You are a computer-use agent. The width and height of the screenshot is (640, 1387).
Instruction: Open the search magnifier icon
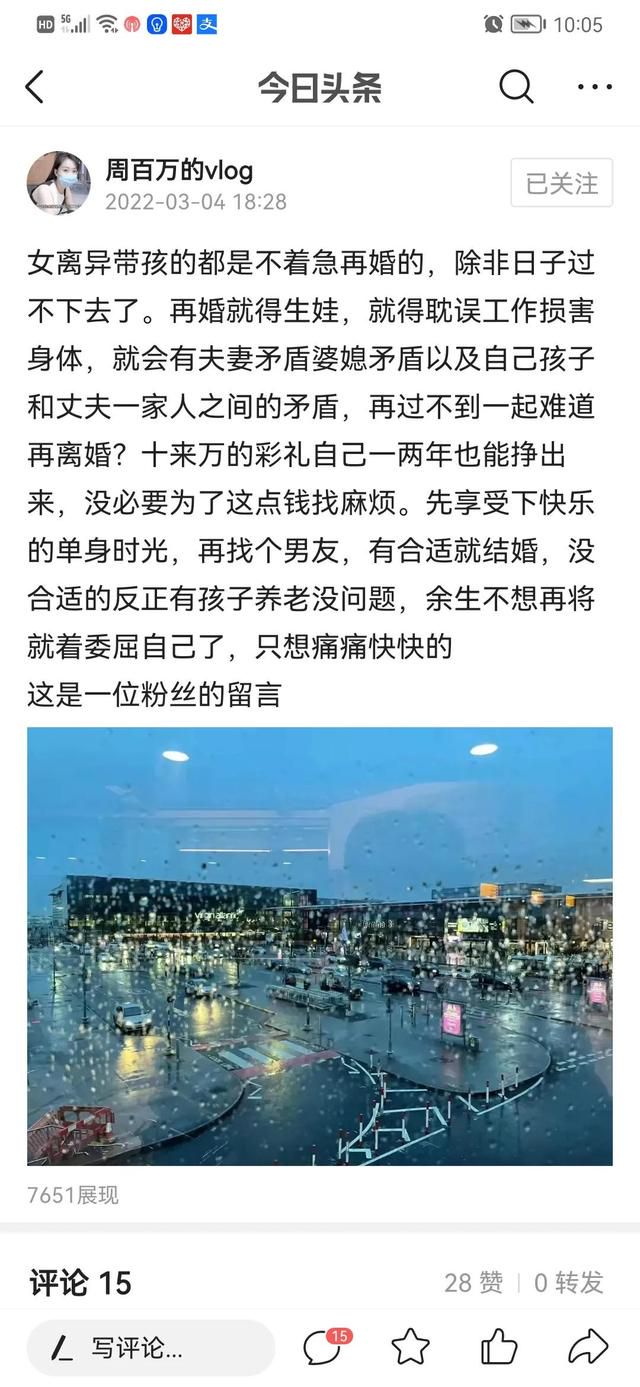[x=516, y=87]
